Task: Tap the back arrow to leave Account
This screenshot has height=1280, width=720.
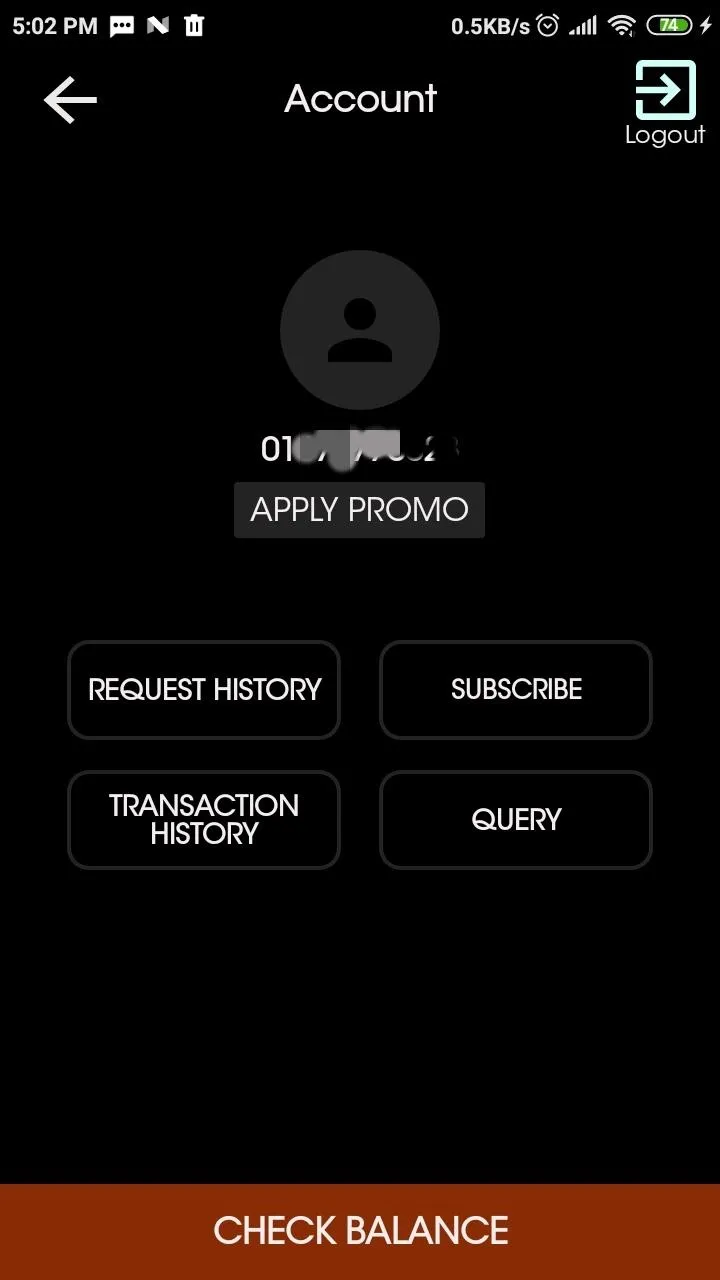Action: (69, 99)
